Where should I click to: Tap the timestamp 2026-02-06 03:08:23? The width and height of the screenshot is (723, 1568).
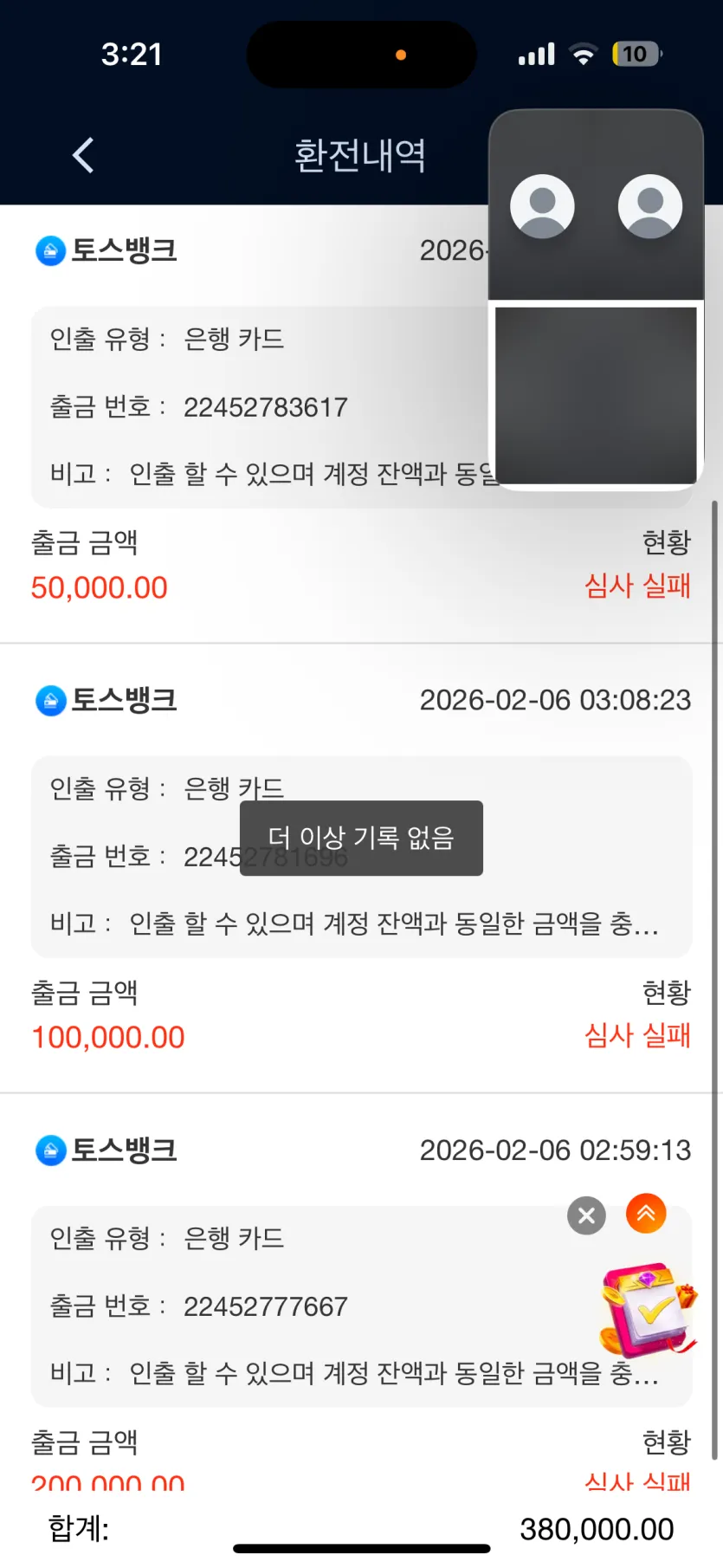(x=554, y=700)
